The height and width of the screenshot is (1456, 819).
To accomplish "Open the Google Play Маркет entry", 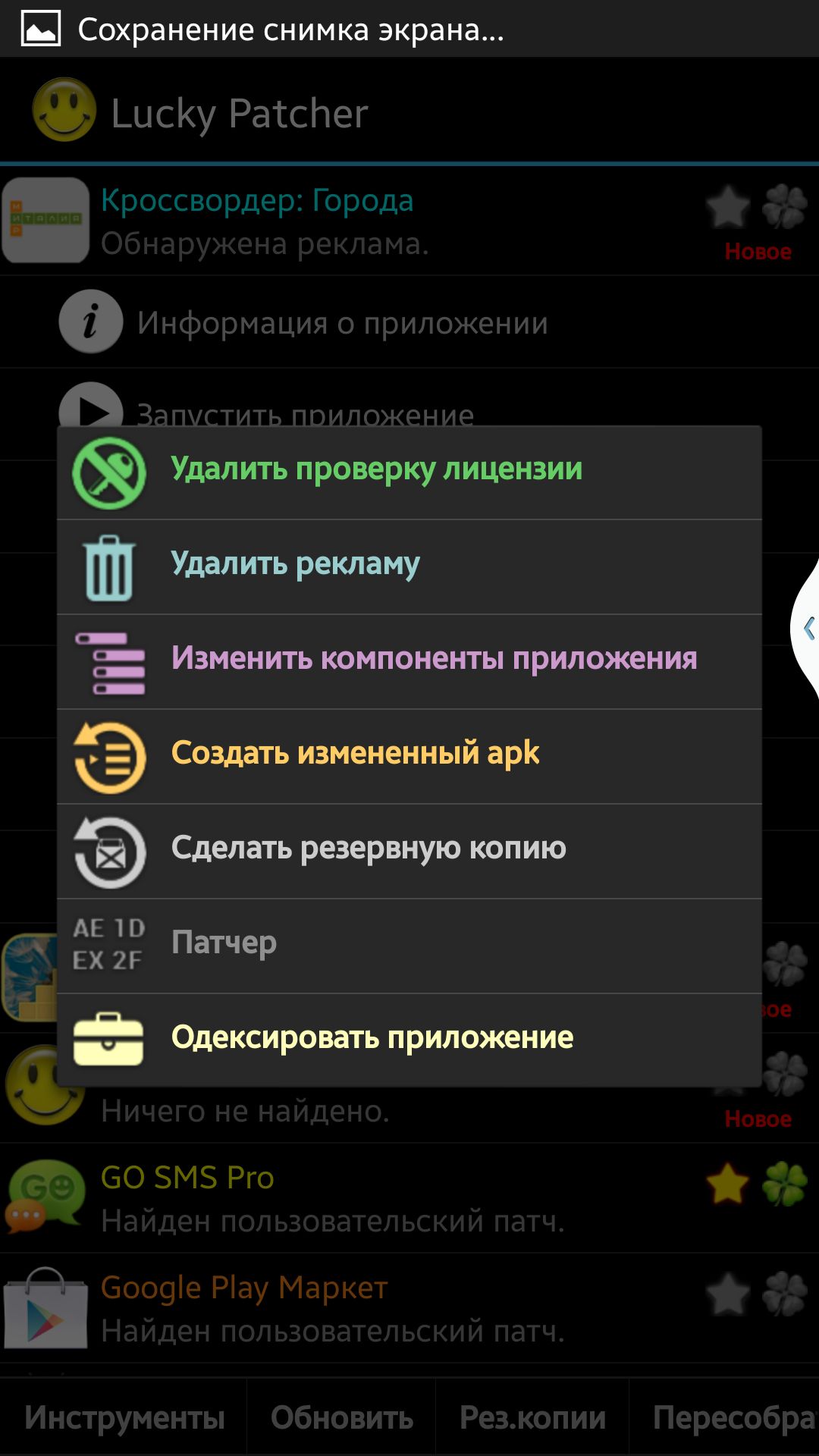I will [x=409, y=1308].
